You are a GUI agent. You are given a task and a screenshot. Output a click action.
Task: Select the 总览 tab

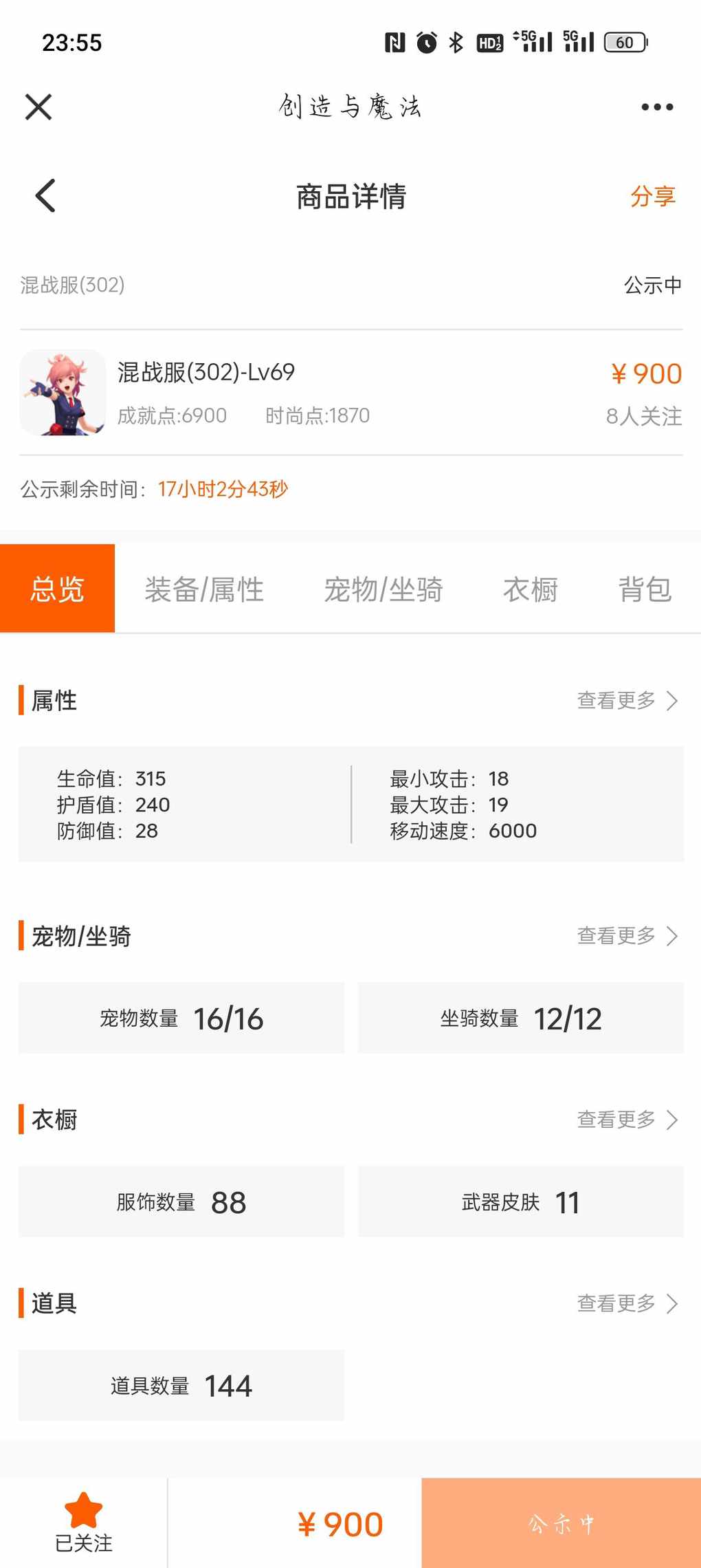[58, 589]
